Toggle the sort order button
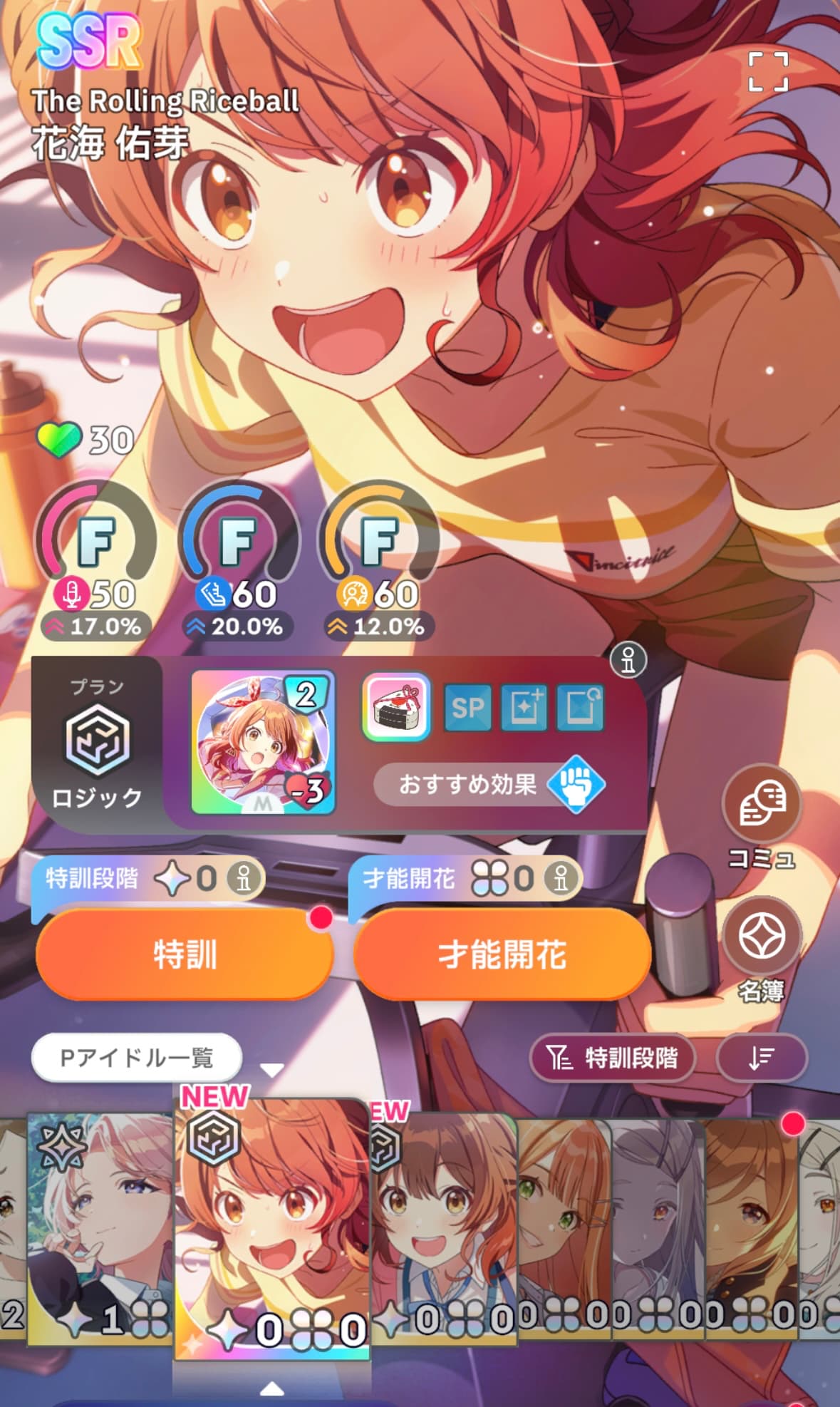This screenshot has width=840, height=1407. coord(762,1058)
